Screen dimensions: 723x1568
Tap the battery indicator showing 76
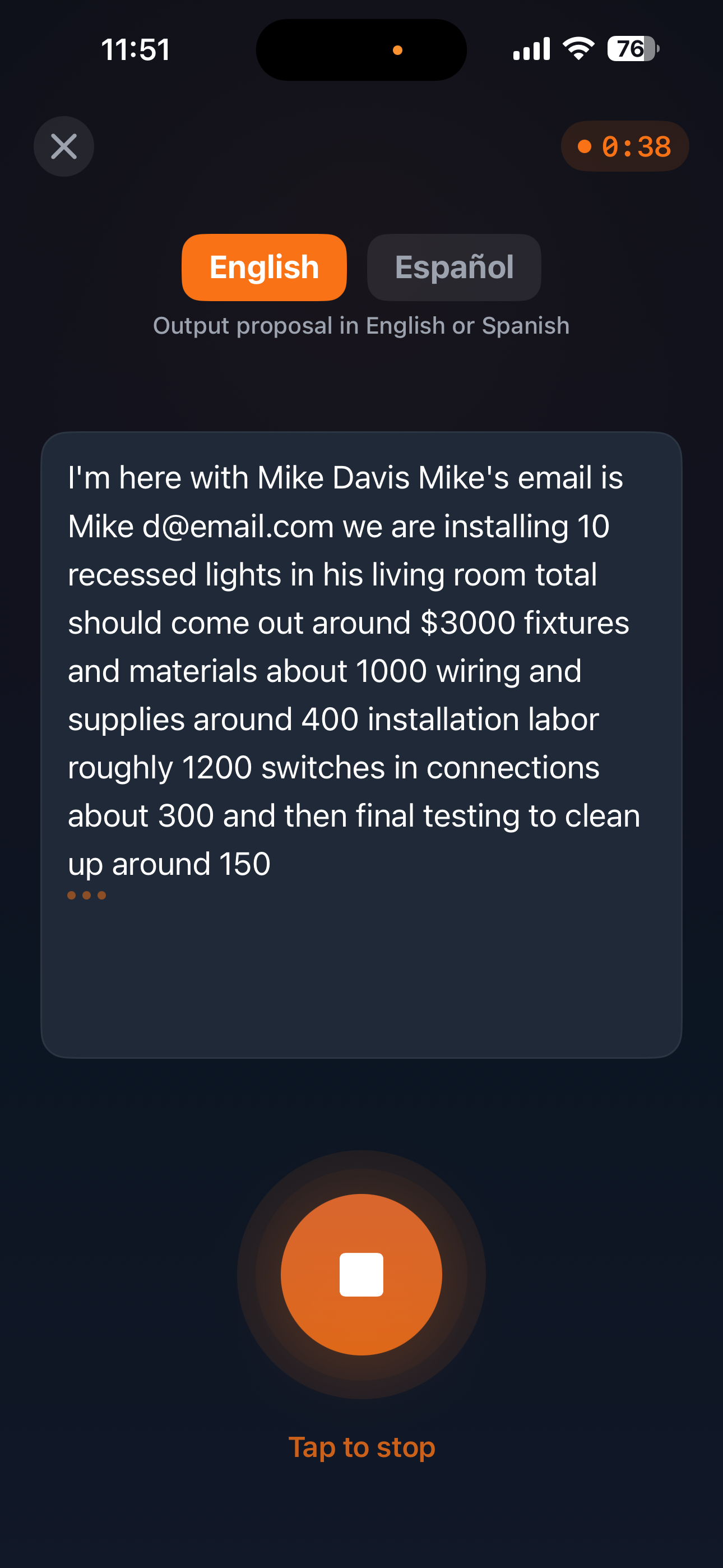629,49
